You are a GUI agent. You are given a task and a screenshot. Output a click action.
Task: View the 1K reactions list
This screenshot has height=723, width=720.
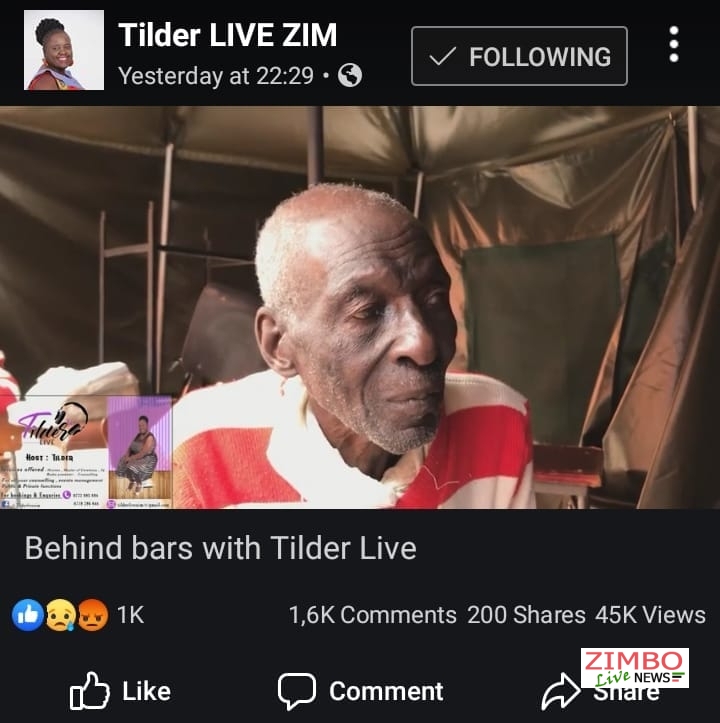(78, 615)
